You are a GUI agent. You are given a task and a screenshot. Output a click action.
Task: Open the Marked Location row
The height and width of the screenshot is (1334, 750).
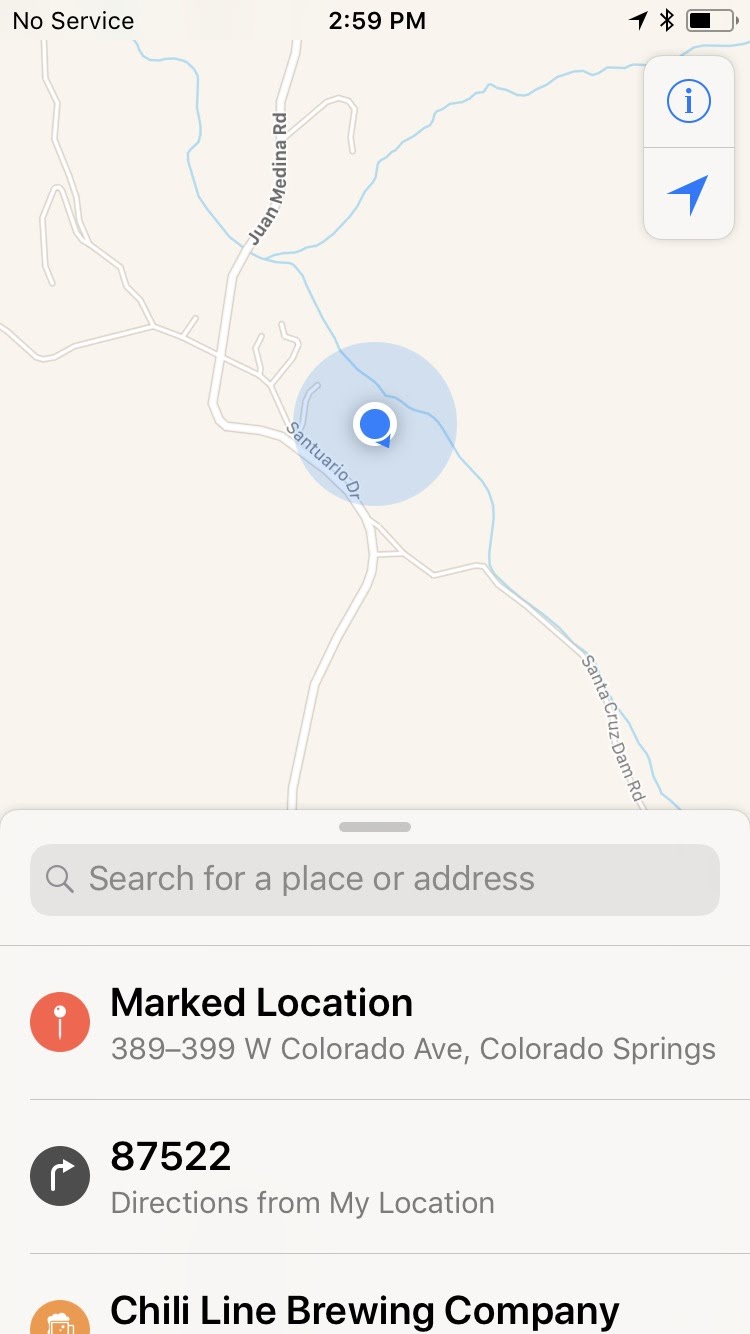[375, 1023]
